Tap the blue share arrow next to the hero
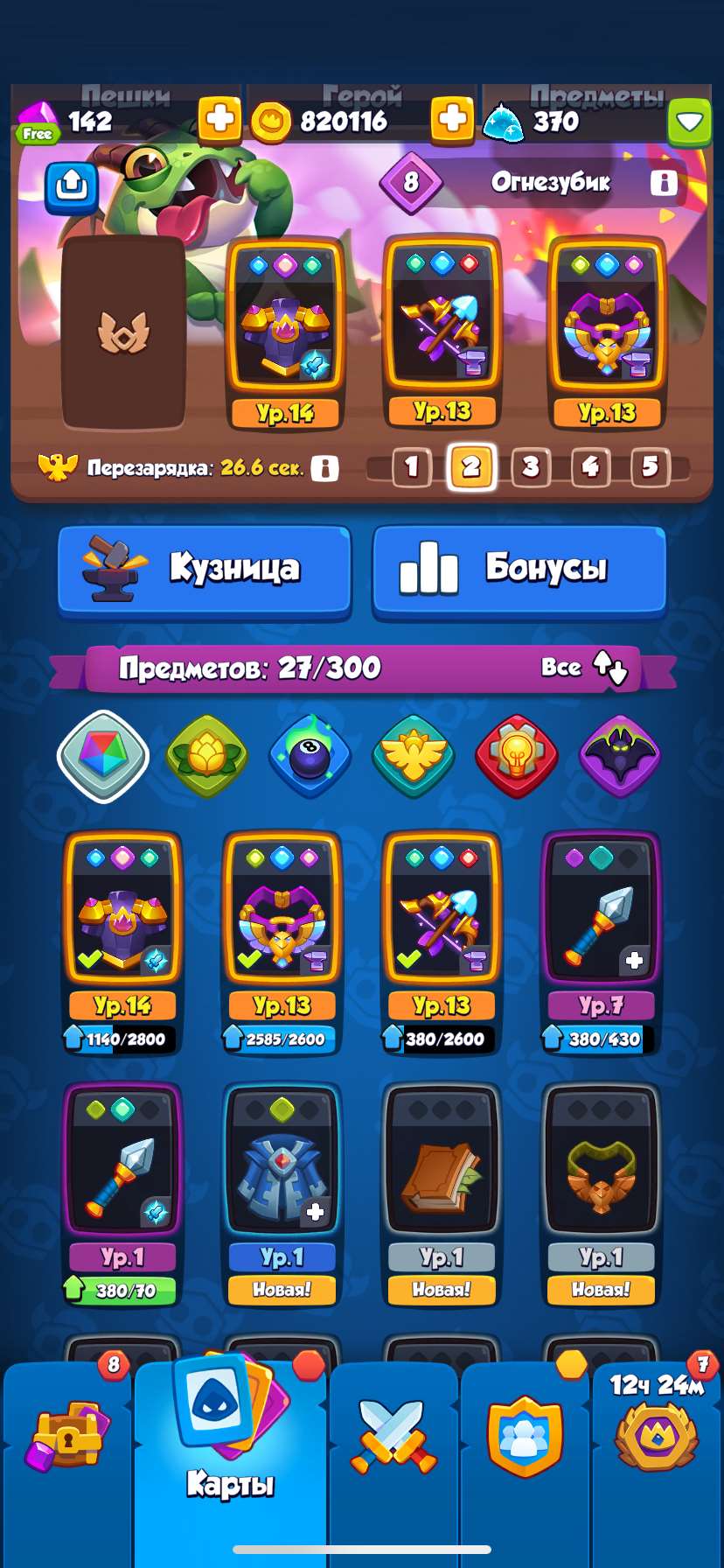This screenshot has width=724, height=1568. 72,185
